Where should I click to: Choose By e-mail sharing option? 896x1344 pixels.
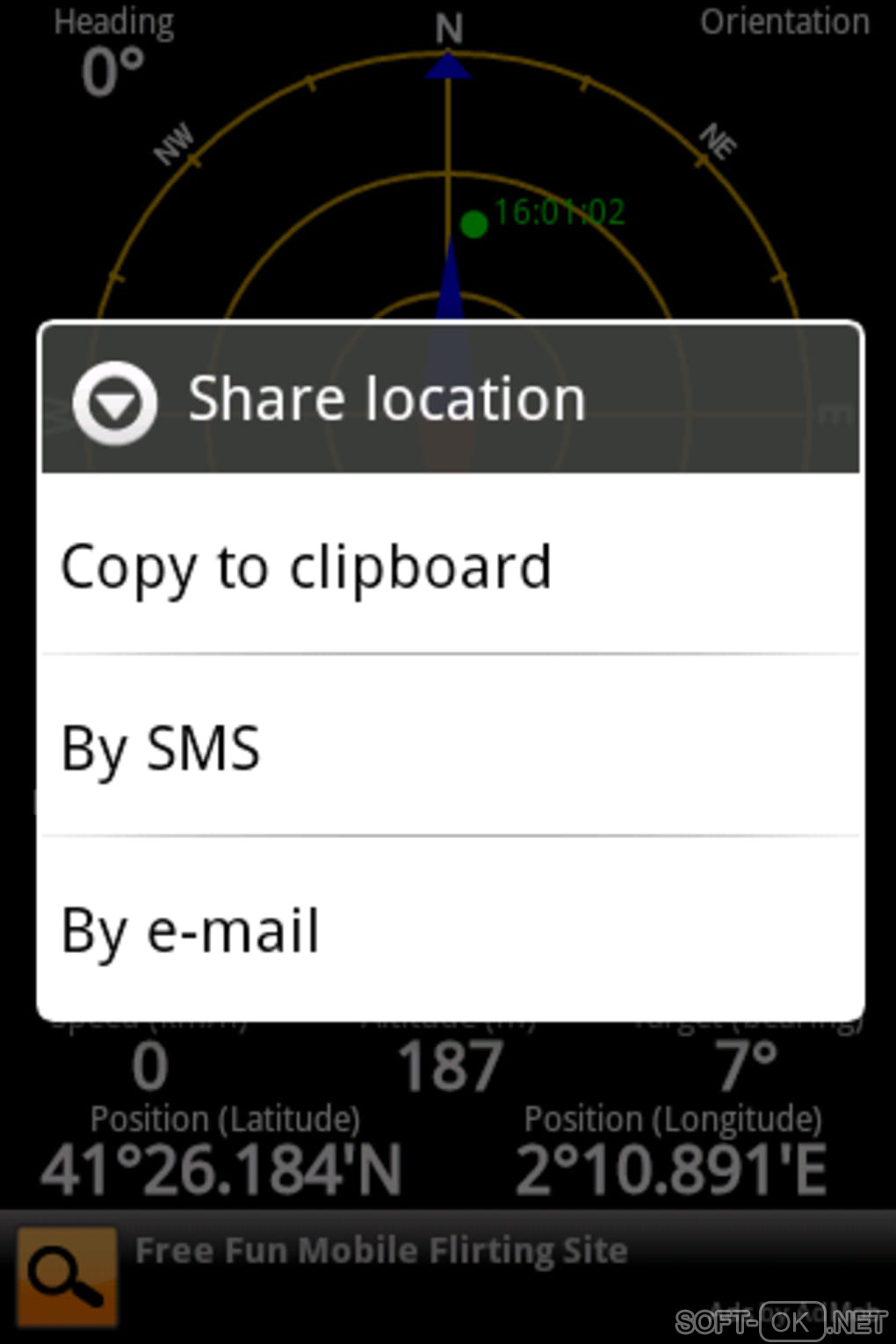point(448,929)
